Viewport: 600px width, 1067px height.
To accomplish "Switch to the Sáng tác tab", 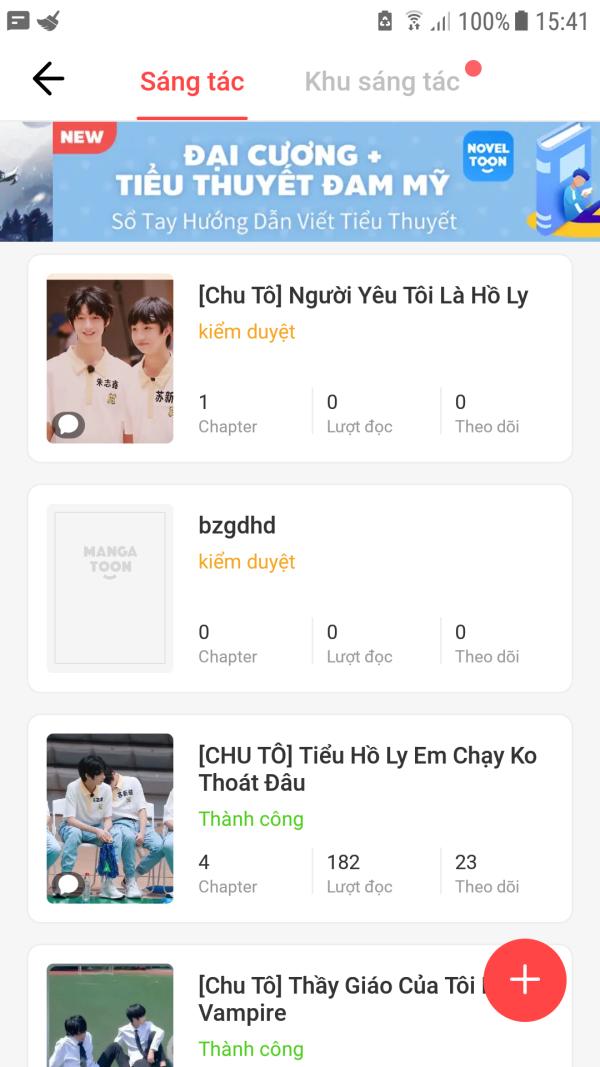I will (x=192, y=82).
